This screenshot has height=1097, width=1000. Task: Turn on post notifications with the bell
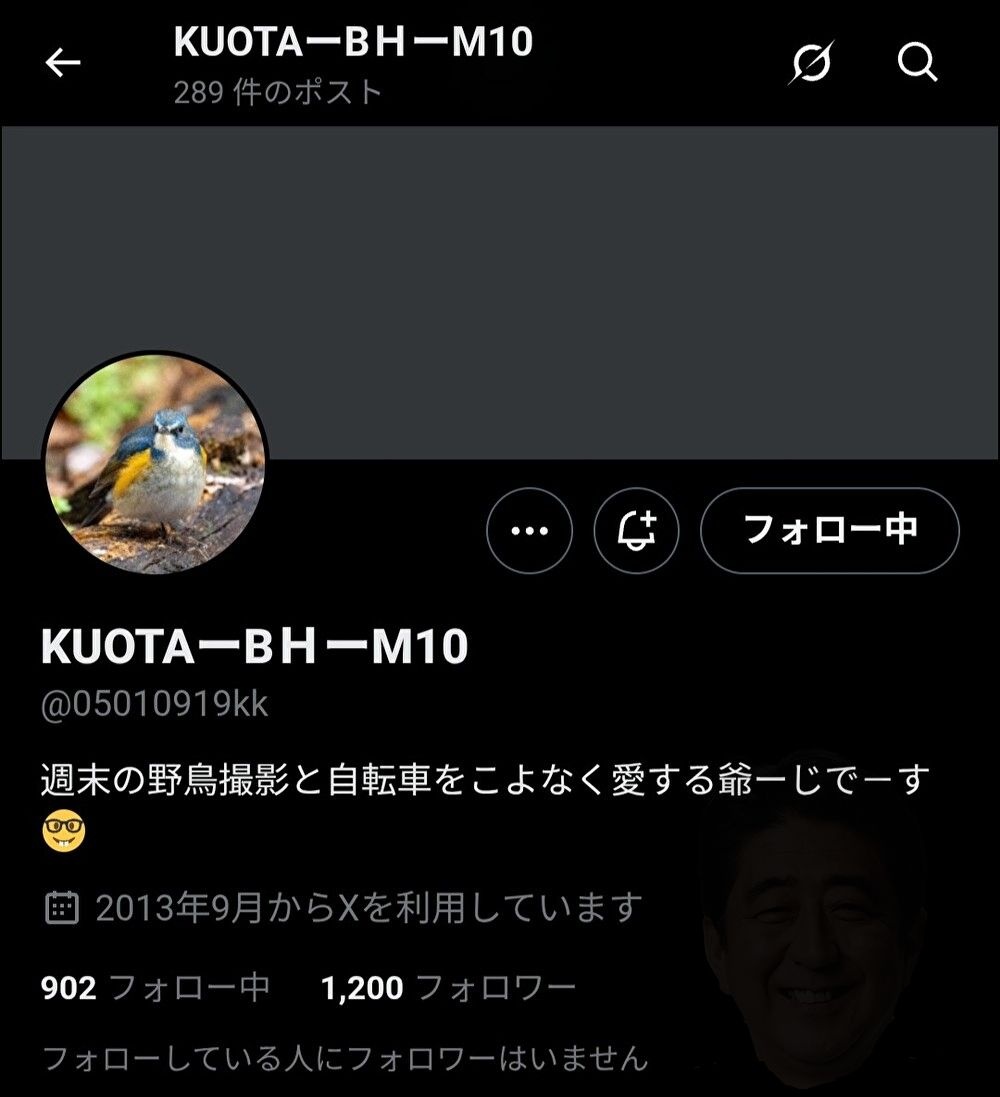[x=636, y=531]
